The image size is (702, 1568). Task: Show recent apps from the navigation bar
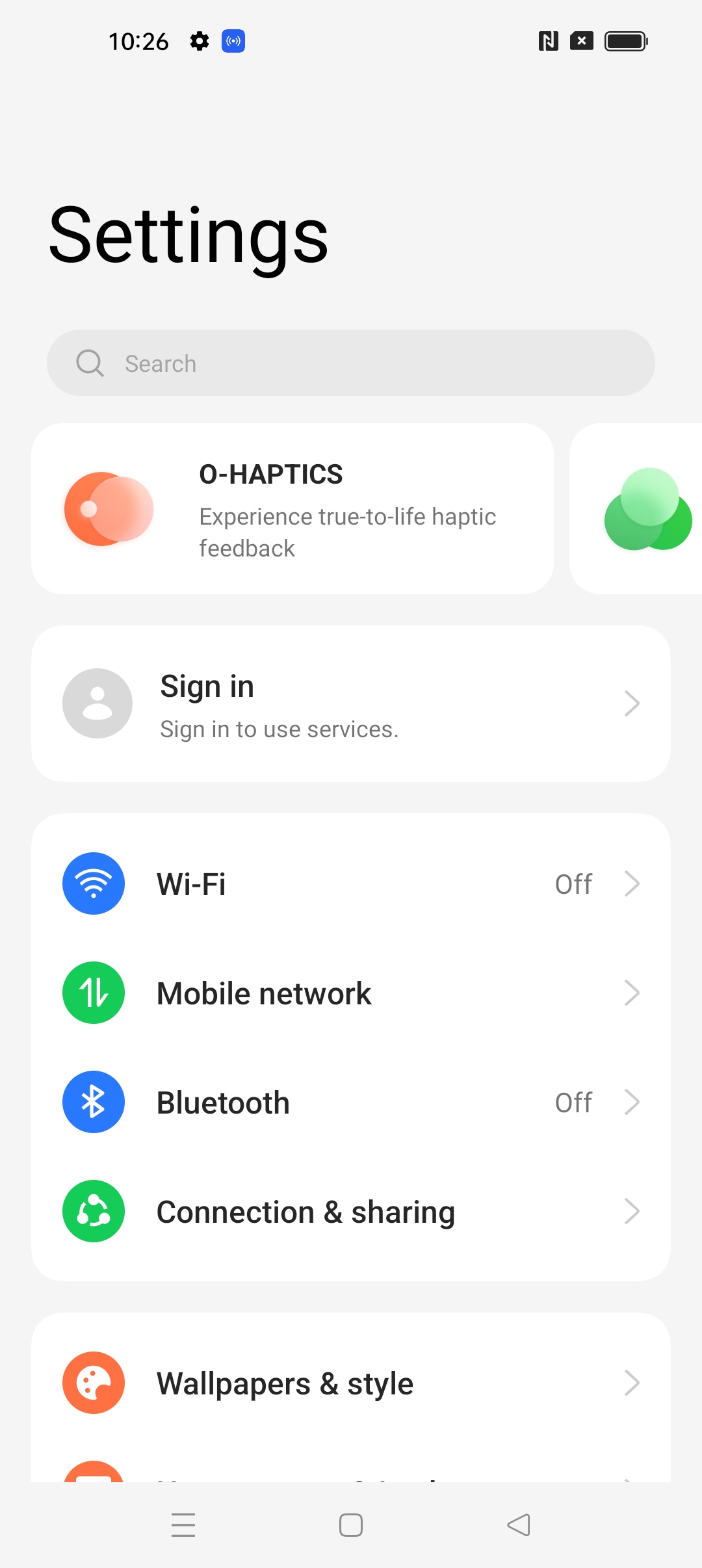[x=183, y=1525]
